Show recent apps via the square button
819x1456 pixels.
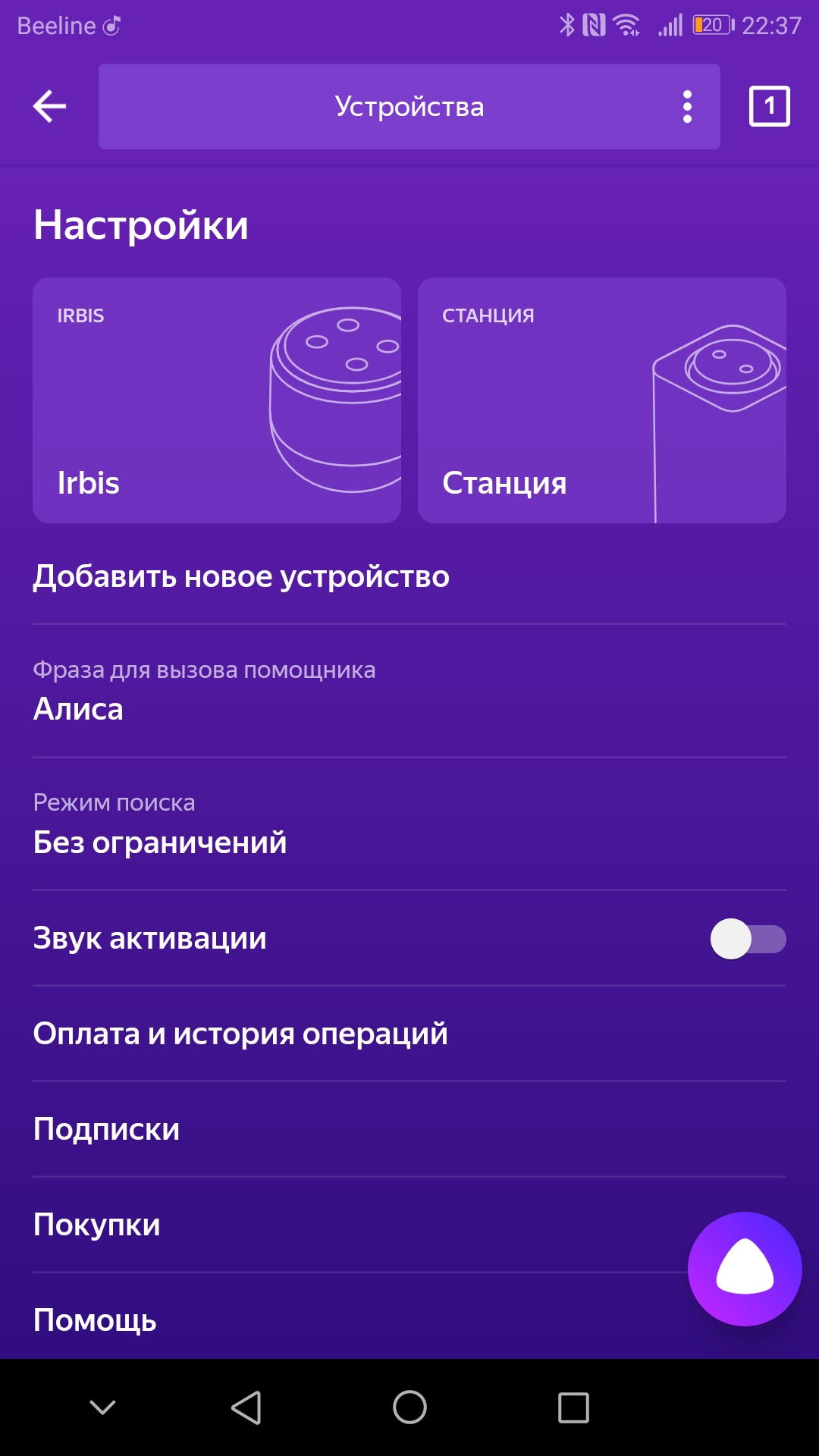(573, 1407)
